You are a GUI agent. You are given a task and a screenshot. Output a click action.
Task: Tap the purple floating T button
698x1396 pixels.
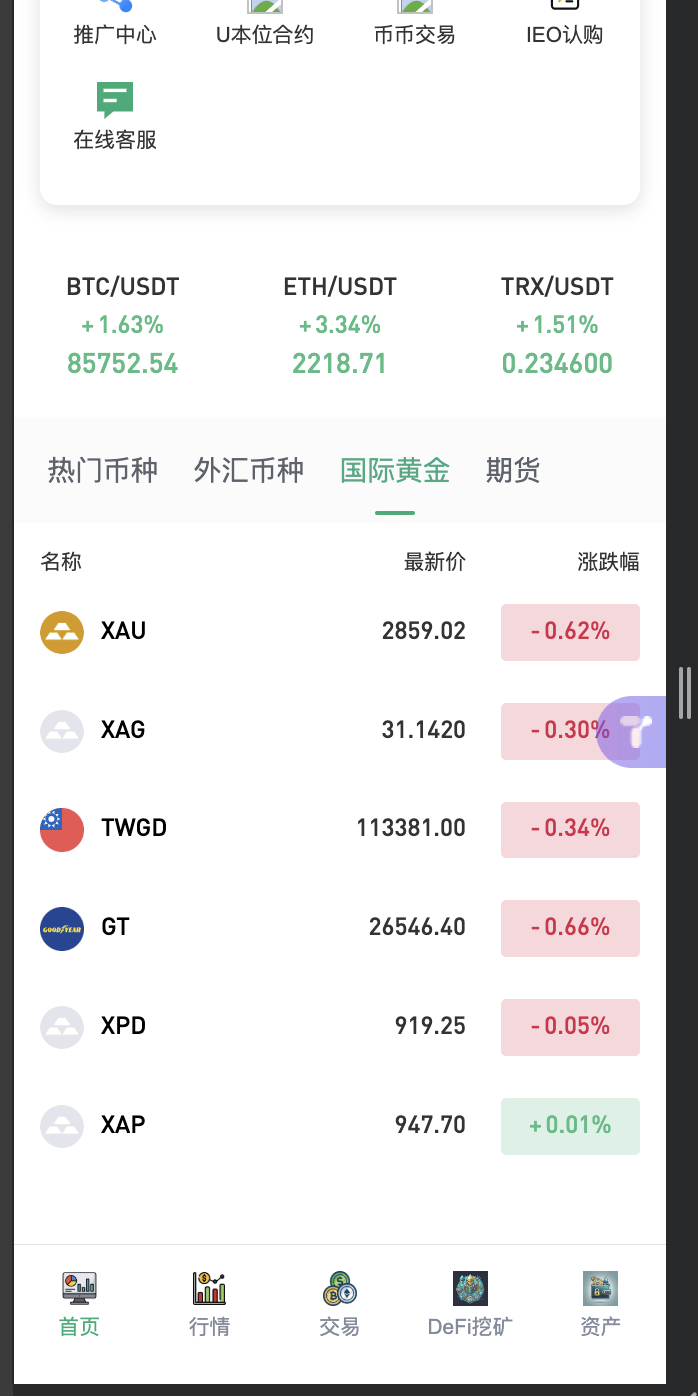(x=634, y=732)
